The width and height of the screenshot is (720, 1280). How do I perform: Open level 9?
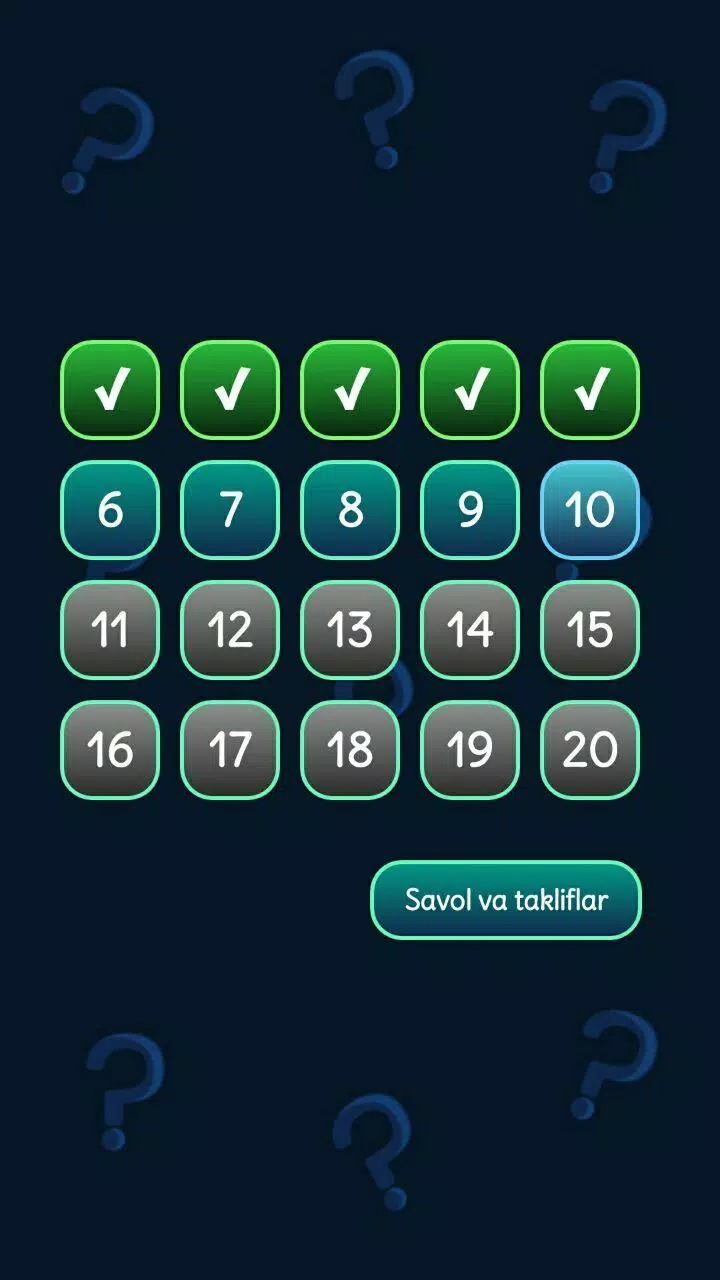click(470, 510)
